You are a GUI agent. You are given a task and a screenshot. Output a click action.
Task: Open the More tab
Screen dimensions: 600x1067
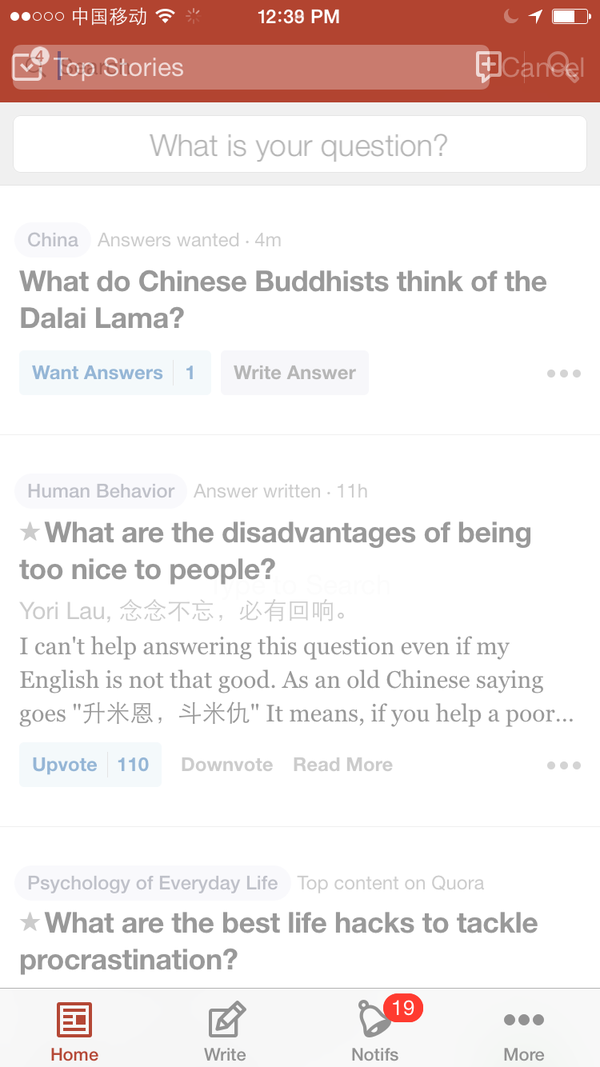(524, 1030)
